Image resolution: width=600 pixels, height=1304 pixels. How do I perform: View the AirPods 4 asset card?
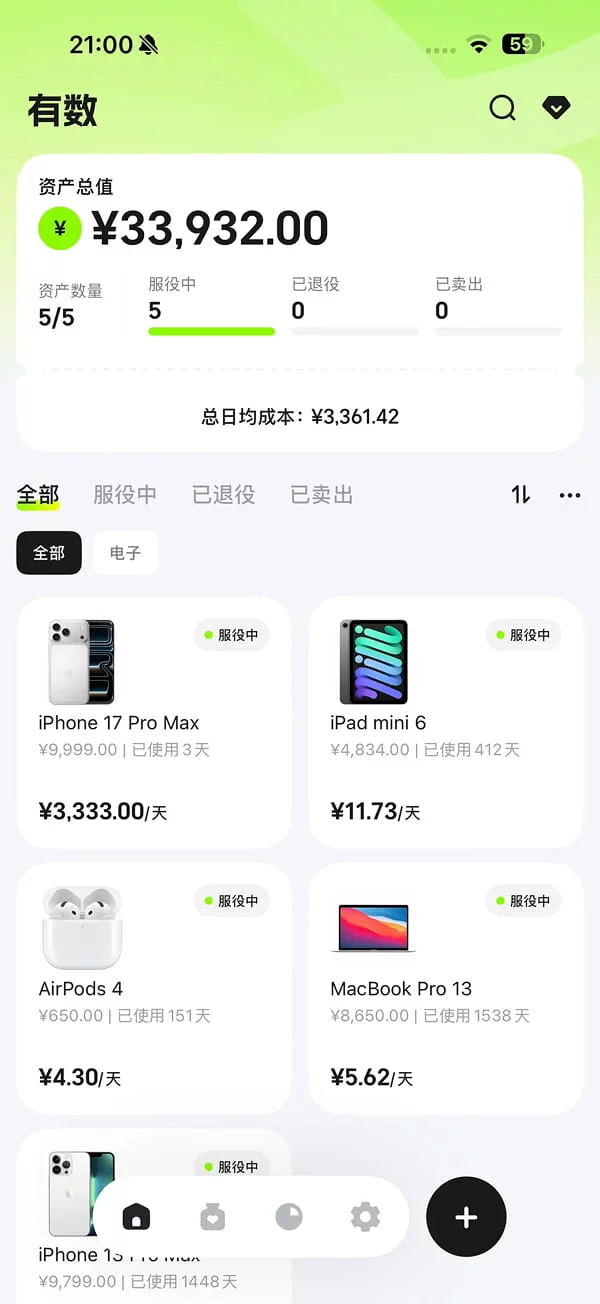click(154, 988)
